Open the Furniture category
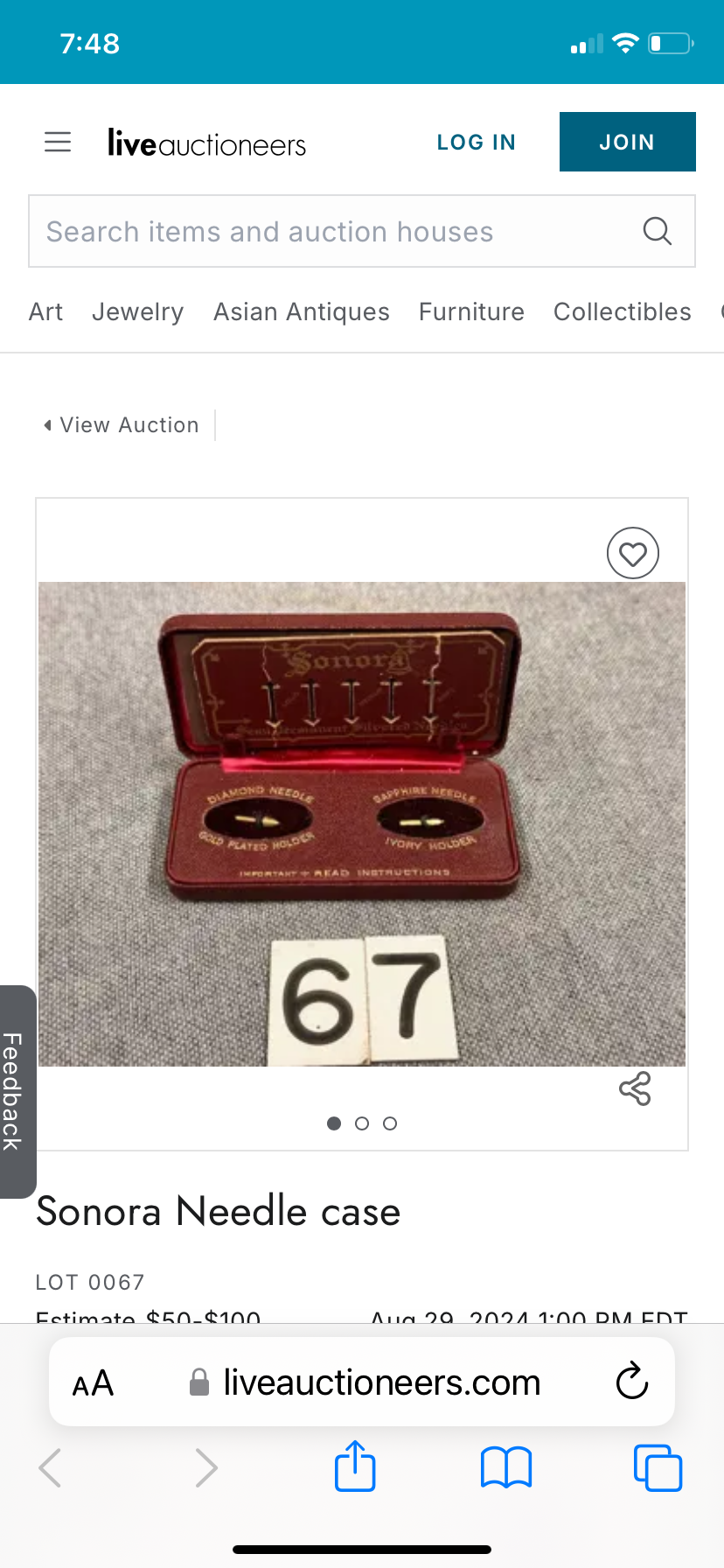The width and height of the screenshot is (724, 1568). [471, 311]
